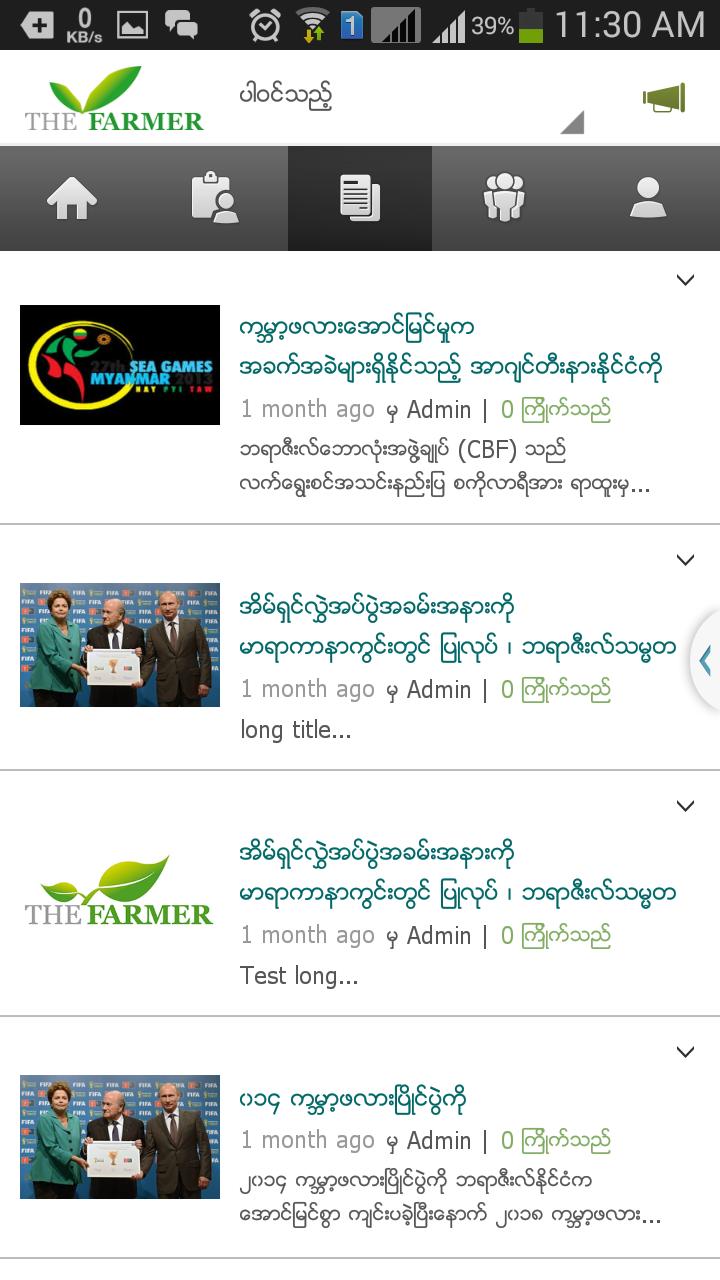The height and width of the screenshot is (1280, 720).
Task: Open the megaphone announcements icon
Action: pyautogui.click(x=664, y=98)
